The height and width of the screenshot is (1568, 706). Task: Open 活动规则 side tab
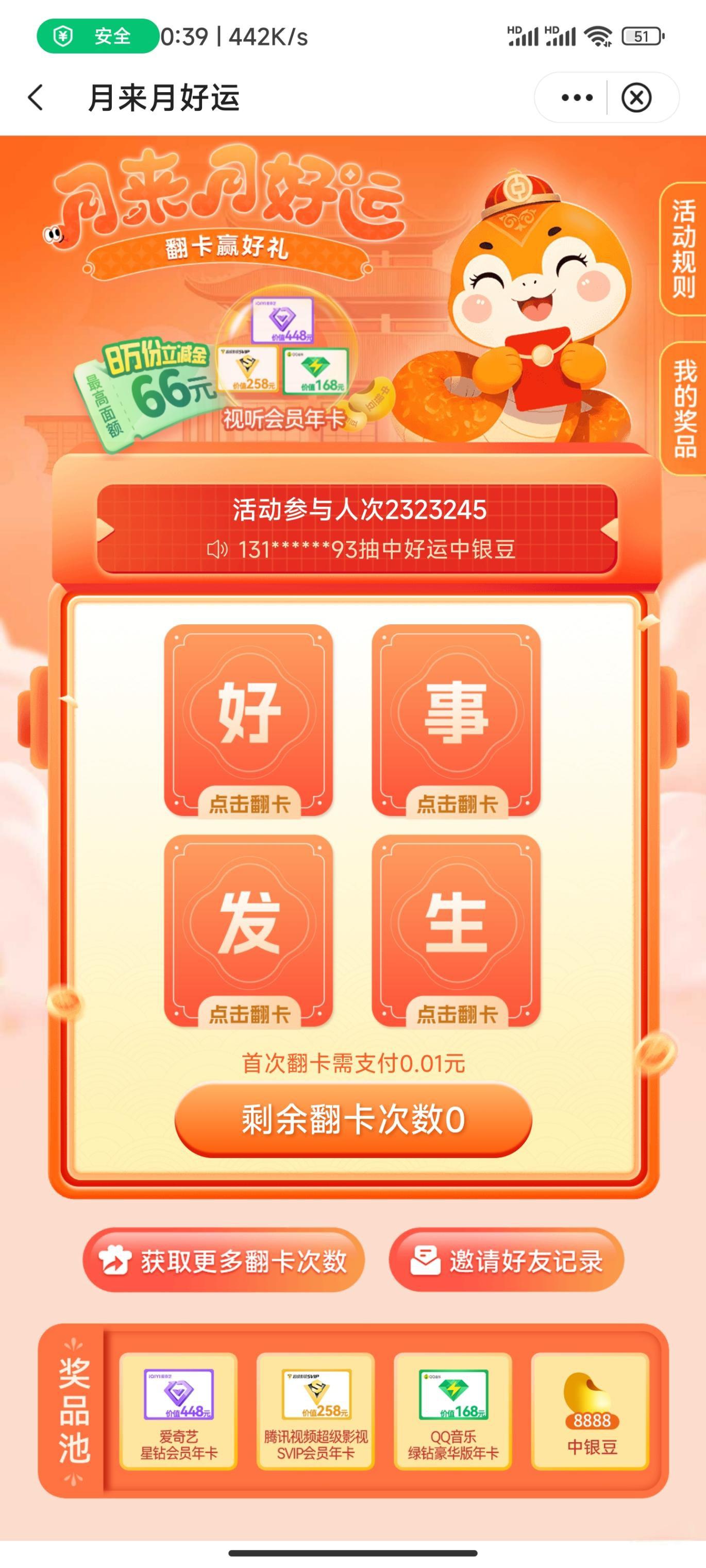point(683,248)
